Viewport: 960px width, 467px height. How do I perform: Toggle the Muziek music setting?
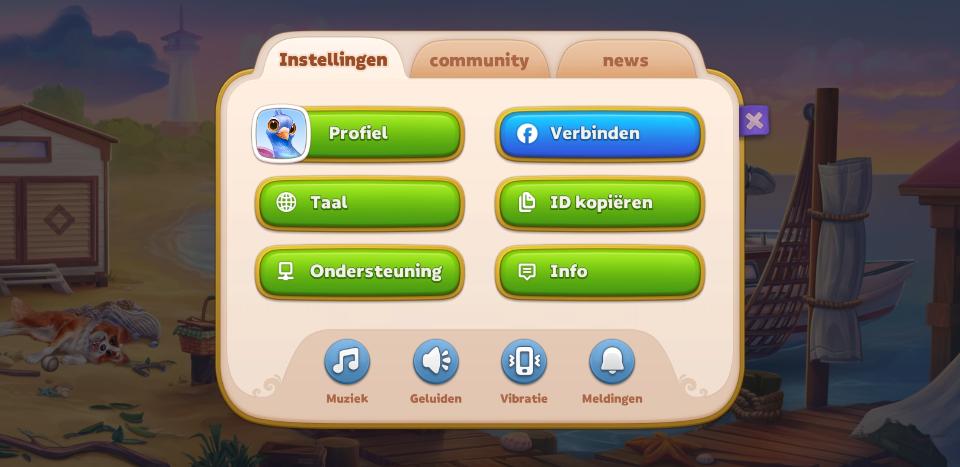click(347, 362)
